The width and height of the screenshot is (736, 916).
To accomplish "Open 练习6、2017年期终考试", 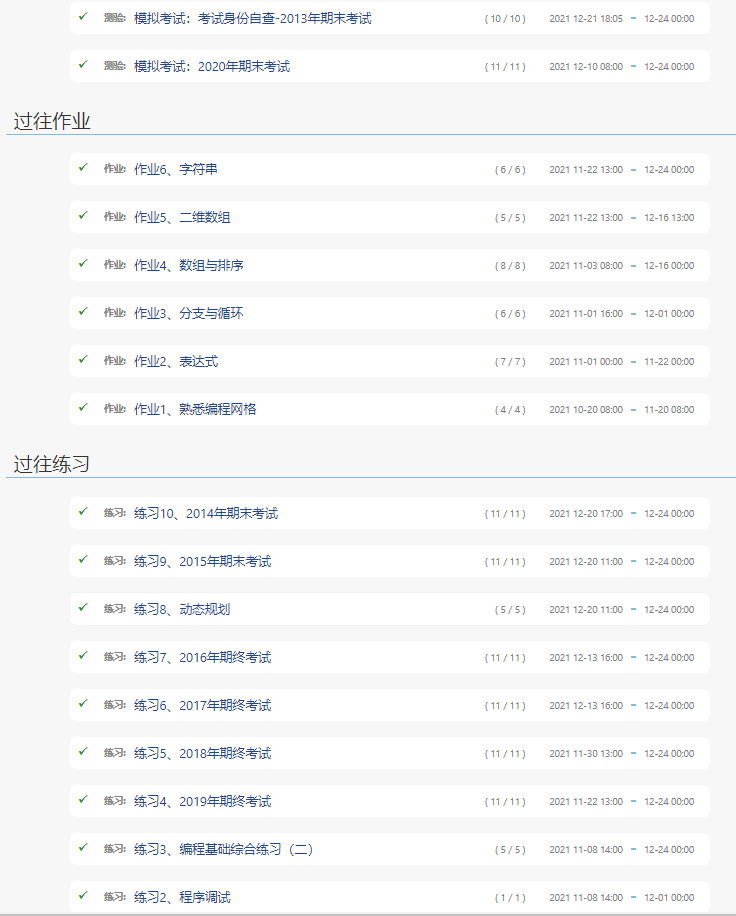I will coord(202,705).
